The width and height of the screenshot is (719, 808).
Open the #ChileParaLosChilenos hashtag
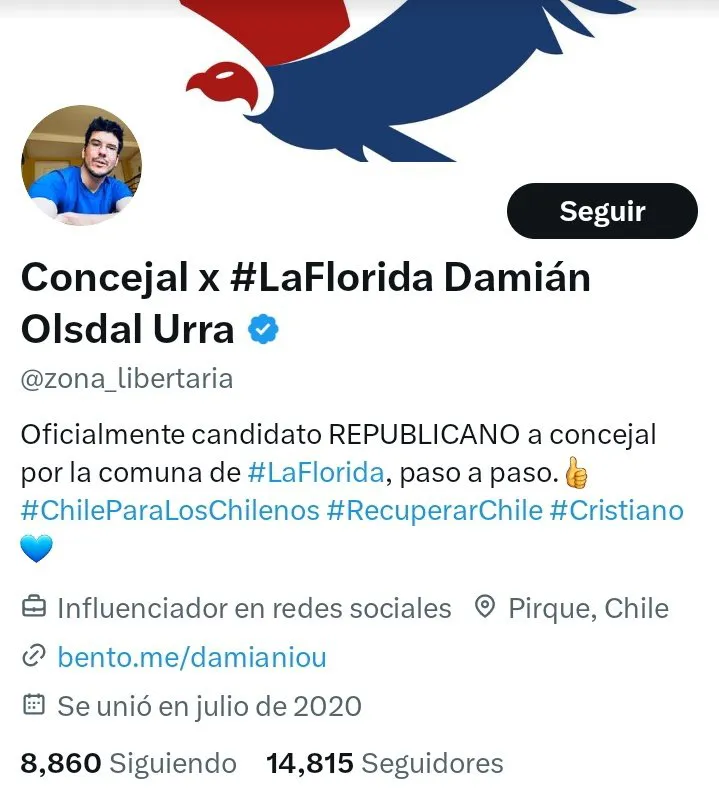(170, 510)
